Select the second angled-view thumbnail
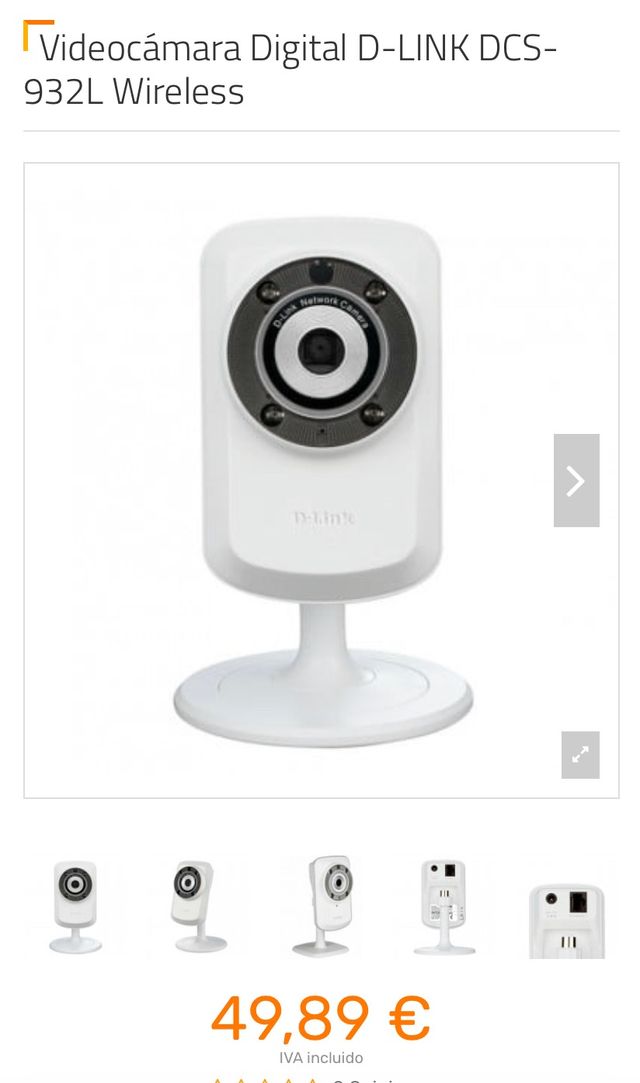 (197, 906)
